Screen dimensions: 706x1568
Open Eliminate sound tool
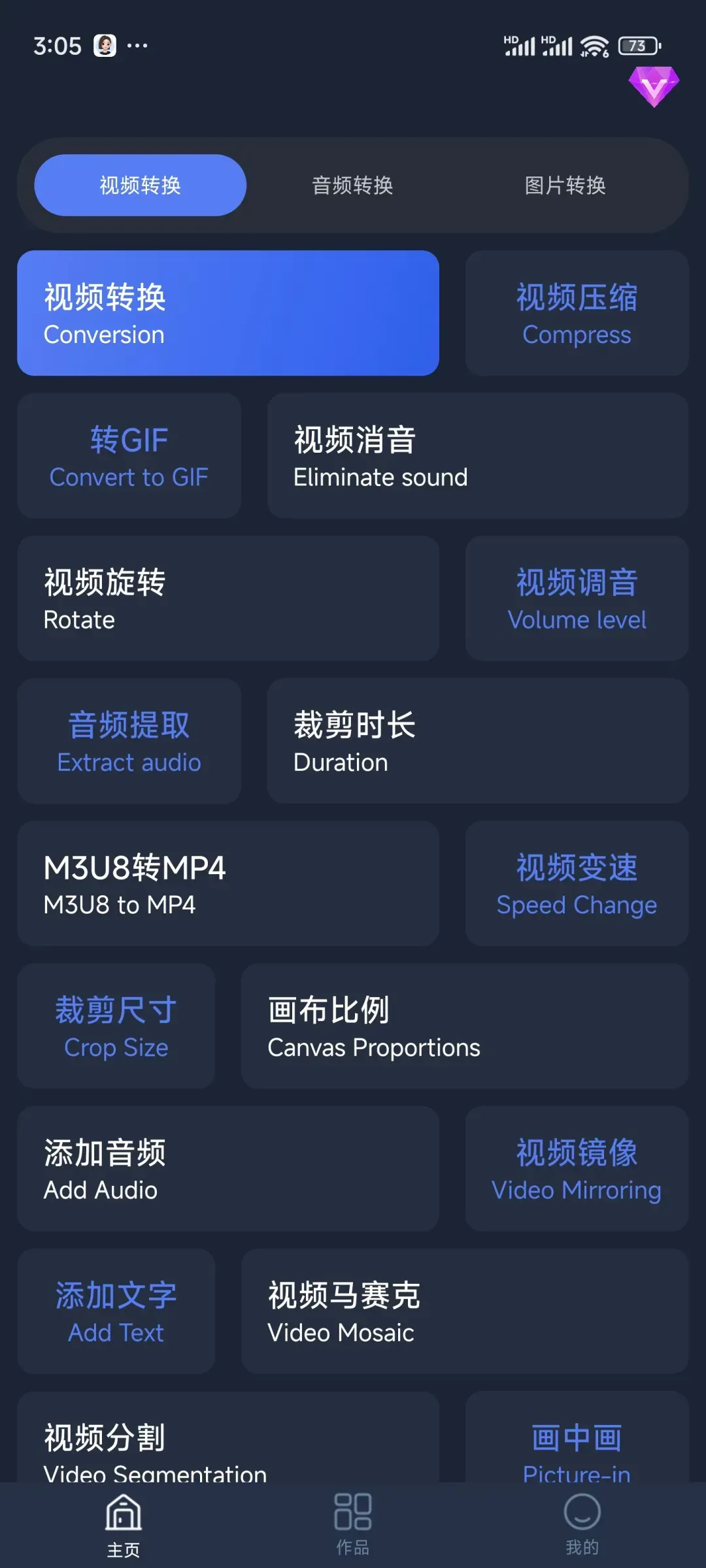coord(478,456)
